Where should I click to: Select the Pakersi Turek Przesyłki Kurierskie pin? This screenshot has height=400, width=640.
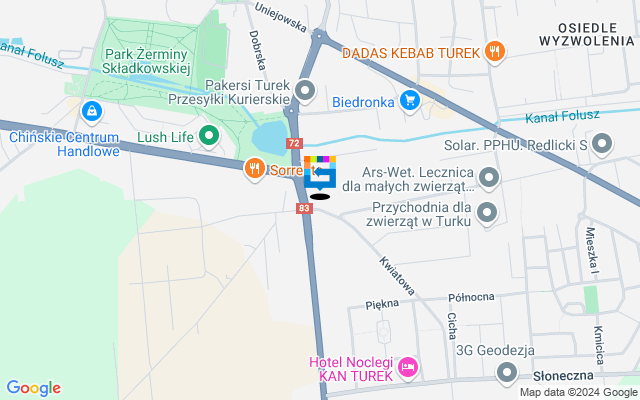pyautogui.click(x=306, y=90)
